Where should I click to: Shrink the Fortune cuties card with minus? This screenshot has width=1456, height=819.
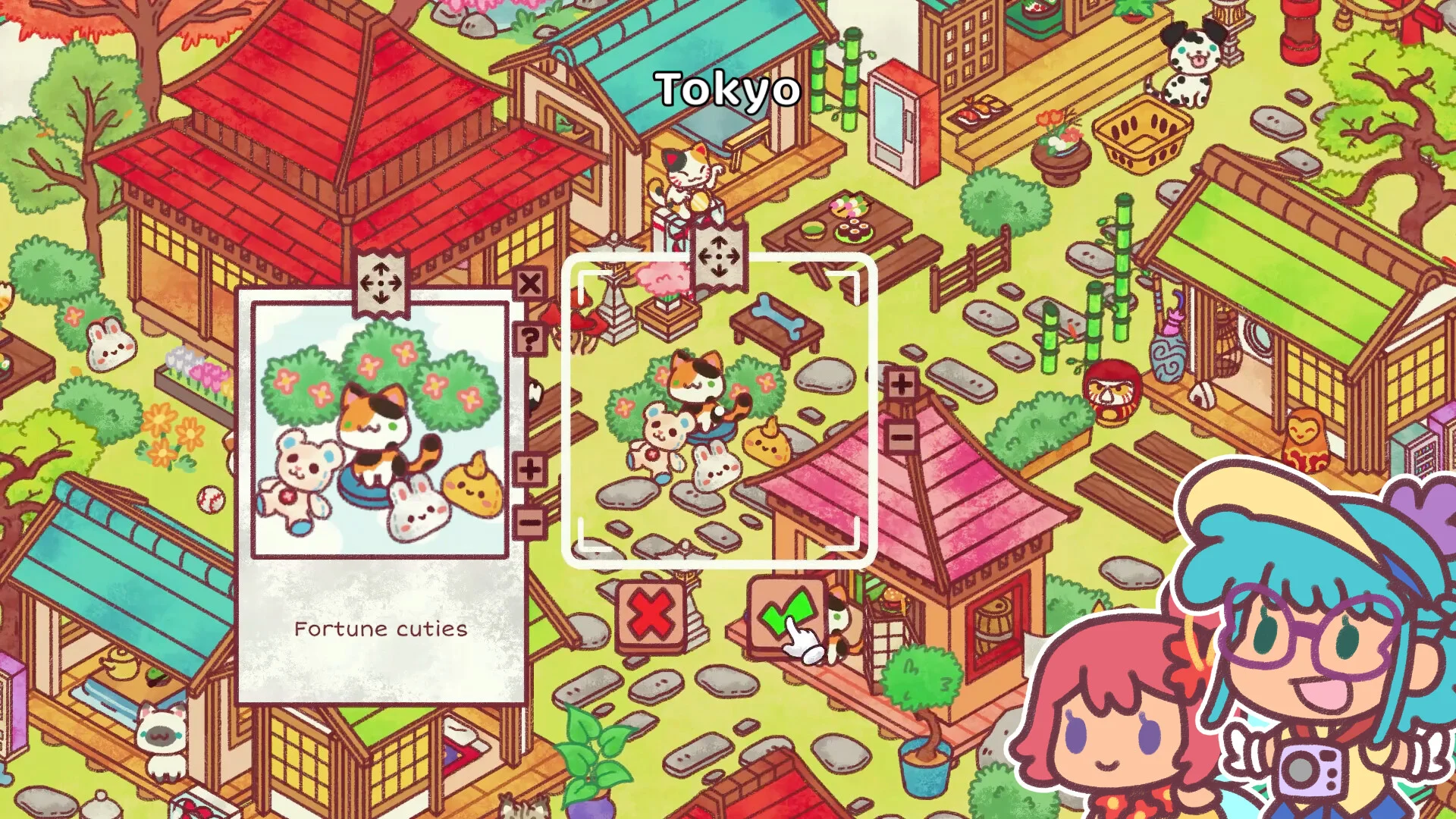[530, 522]
